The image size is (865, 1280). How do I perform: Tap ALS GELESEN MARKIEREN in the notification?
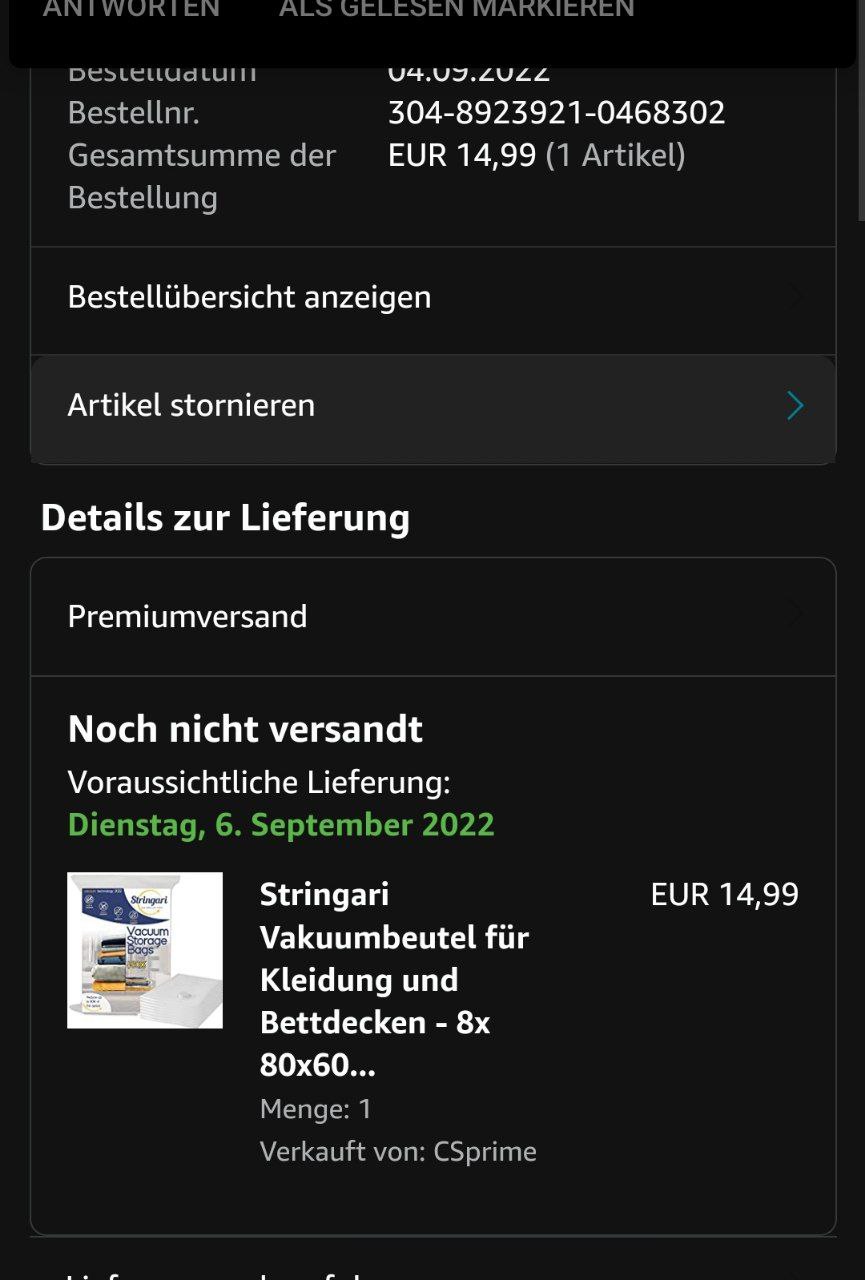pyautogui.click(x=456, y=10)
